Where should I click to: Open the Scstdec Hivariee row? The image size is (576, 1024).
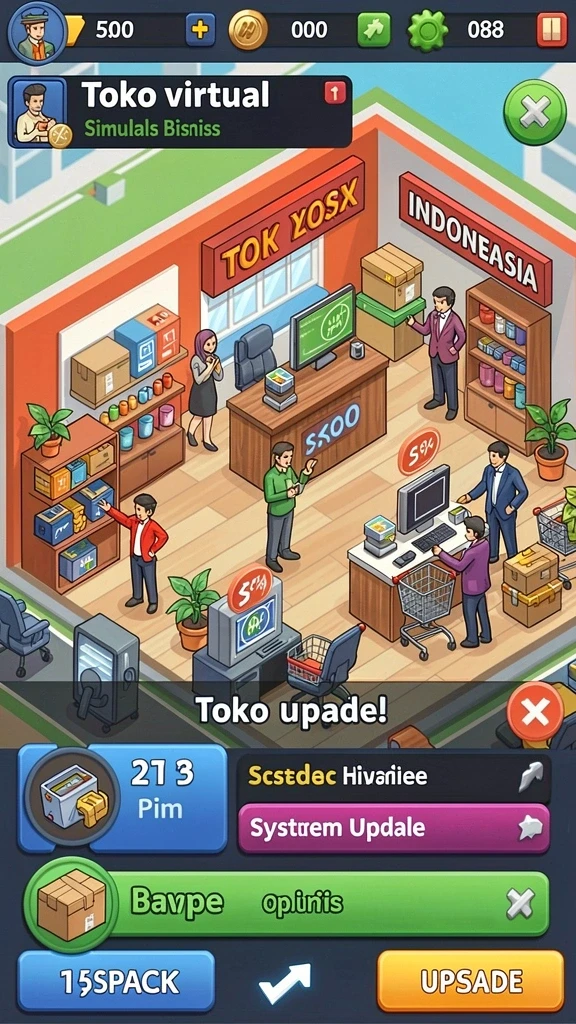(393, 777)
